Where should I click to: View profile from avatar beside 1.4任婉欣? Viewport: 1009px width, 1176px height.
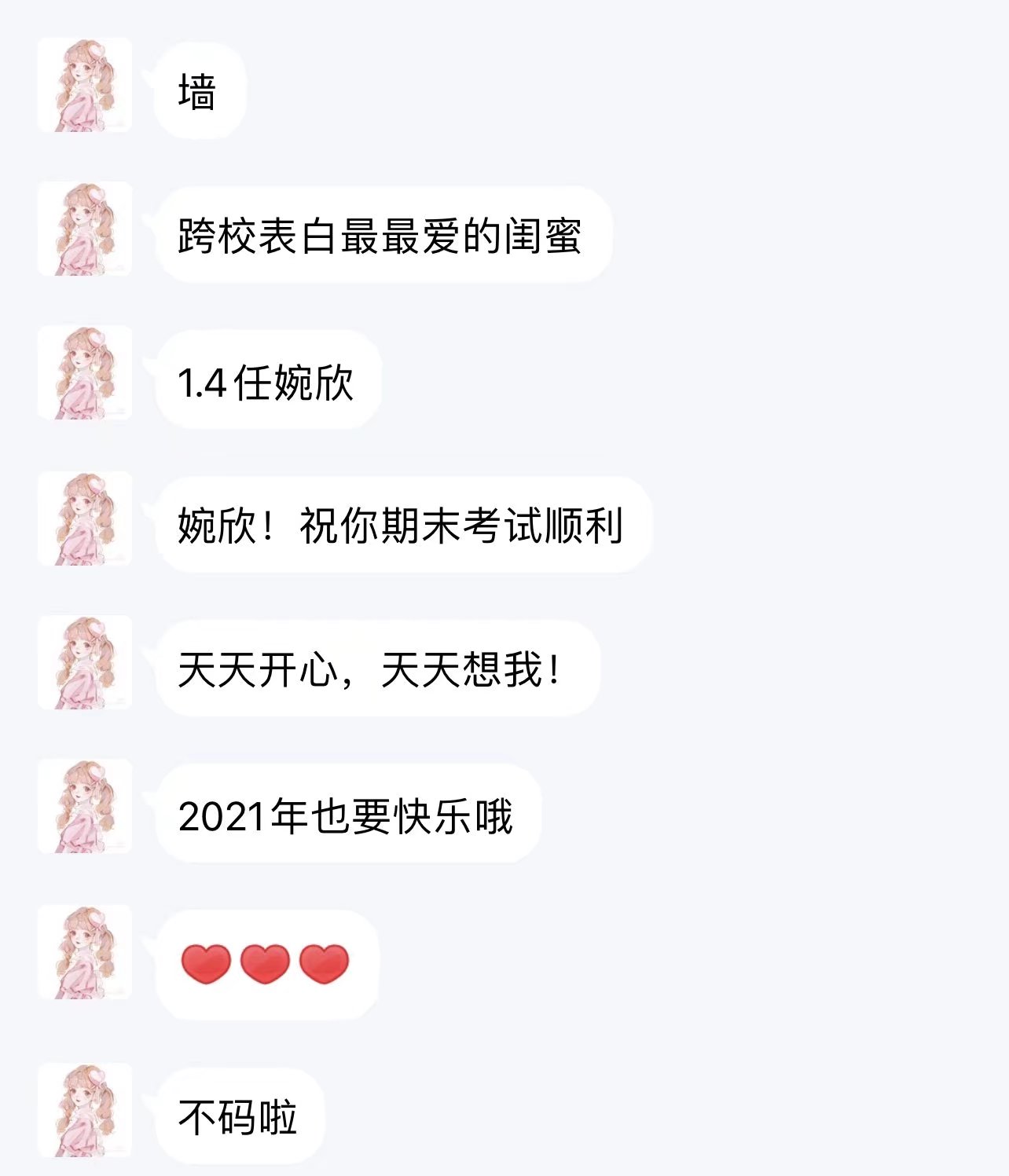(x=85, y=373)
